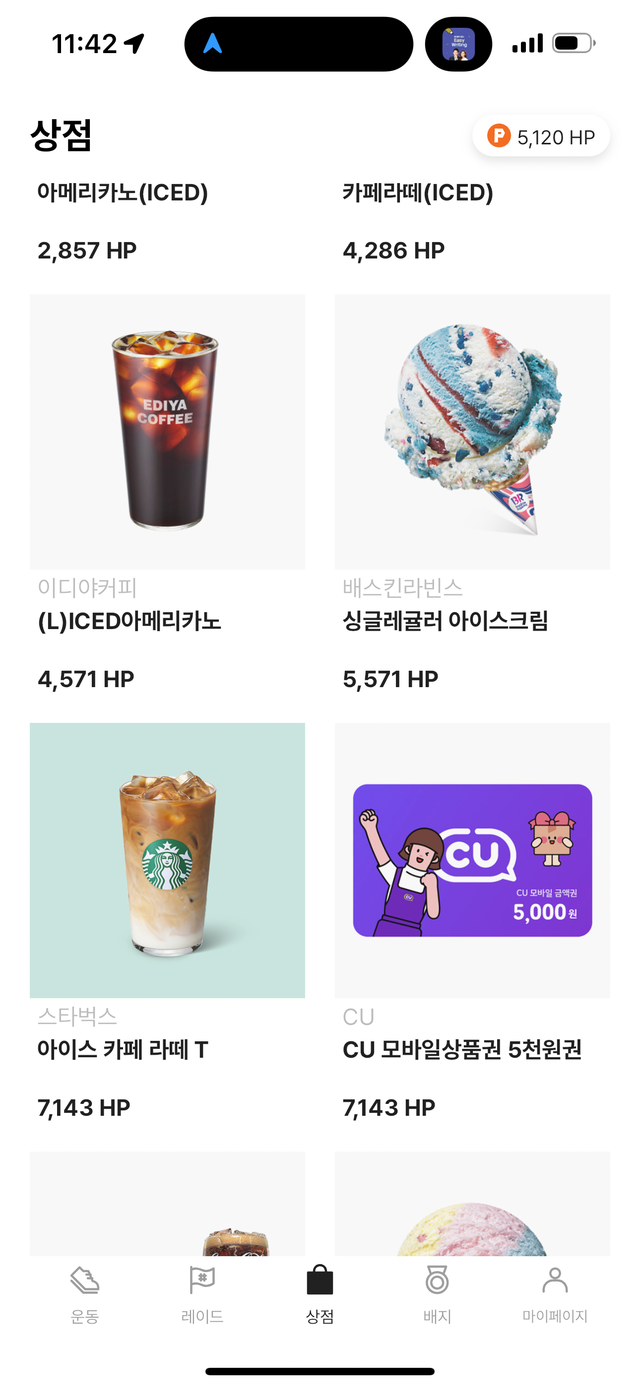Image resolution: width=640 pixels, height=1387 pixels.
Task: Open 아메리카노(ICED) item for 2,857 HP
Action: [122, 194]
